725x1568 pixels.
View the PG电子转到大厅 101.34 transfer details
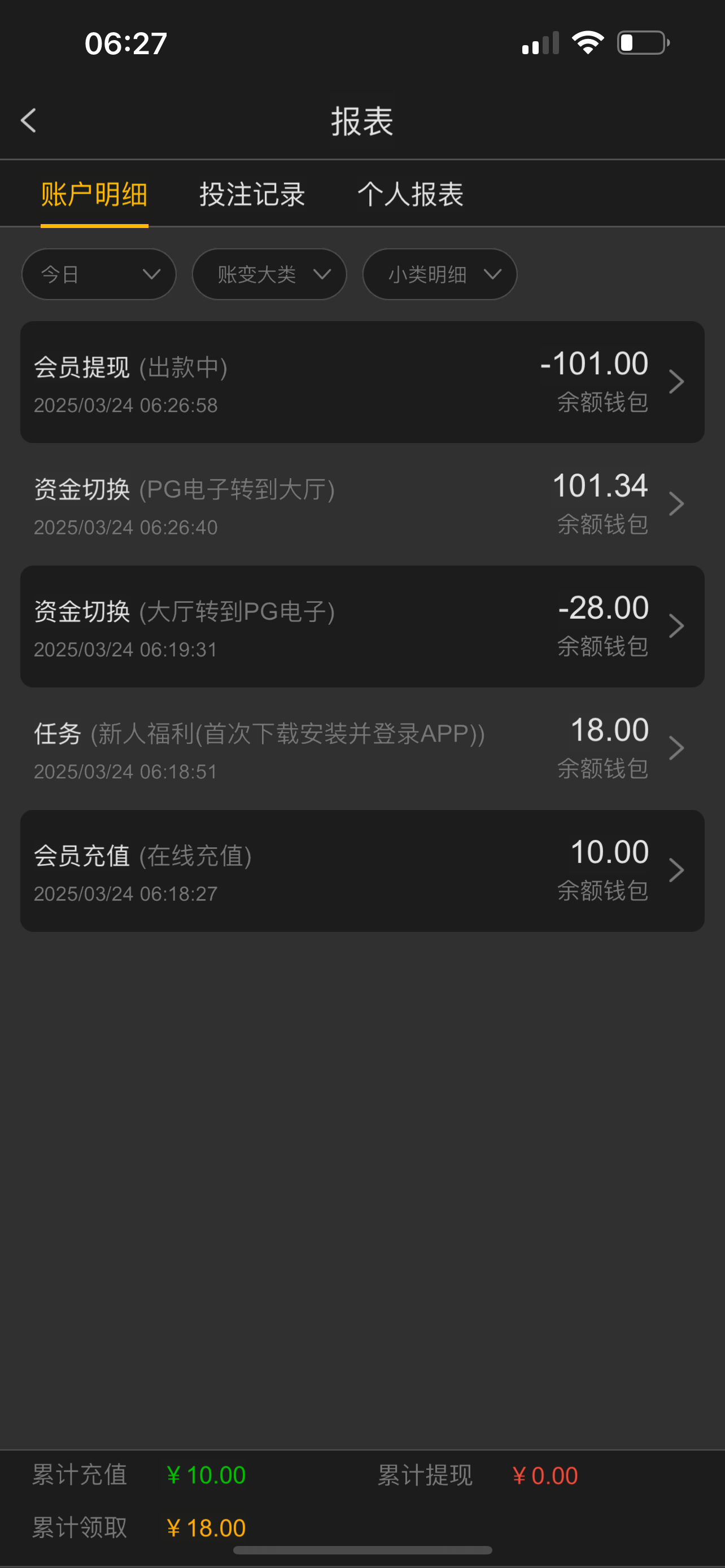pyautogui.click(x=362, y=505)
